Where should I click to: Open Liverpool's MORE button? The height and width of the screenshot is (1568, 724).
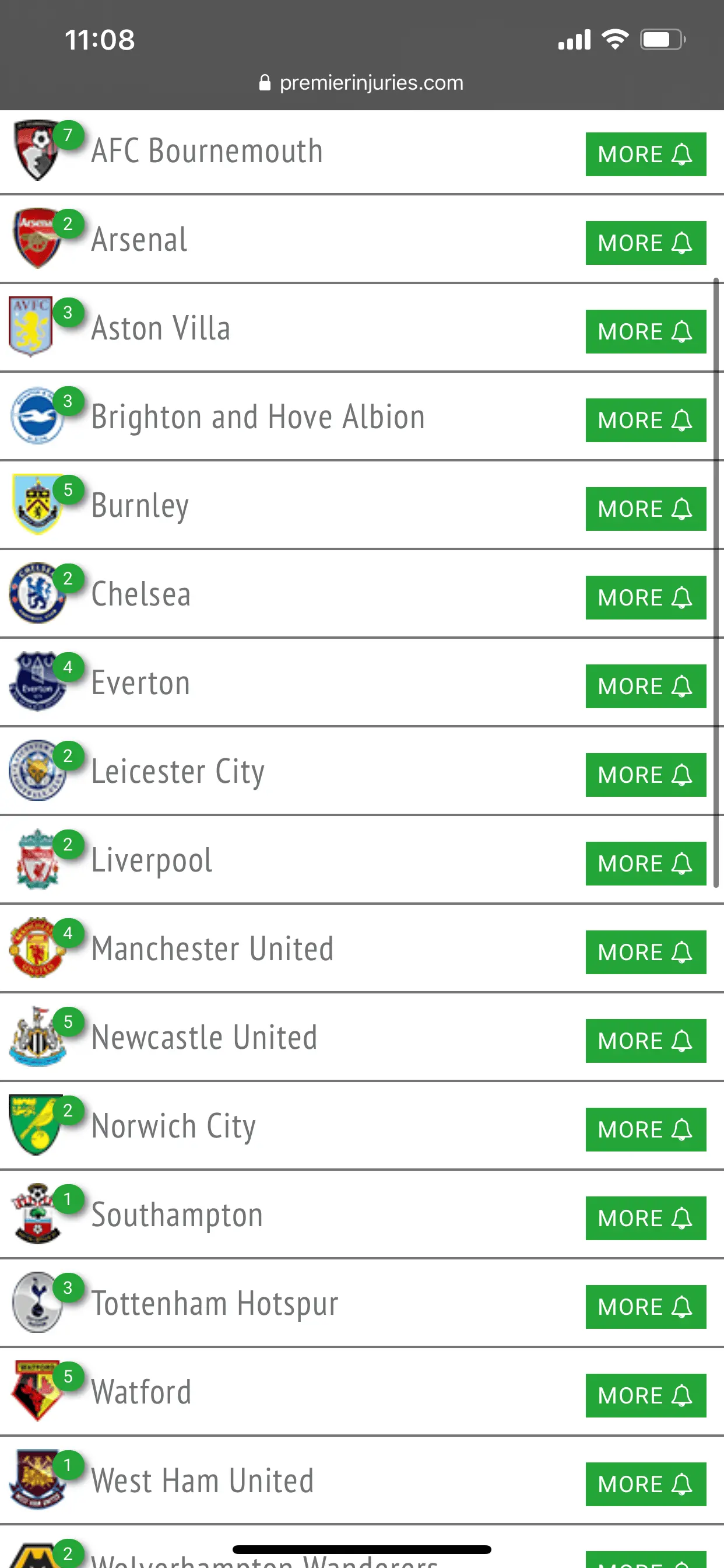(x=645, y=864)
